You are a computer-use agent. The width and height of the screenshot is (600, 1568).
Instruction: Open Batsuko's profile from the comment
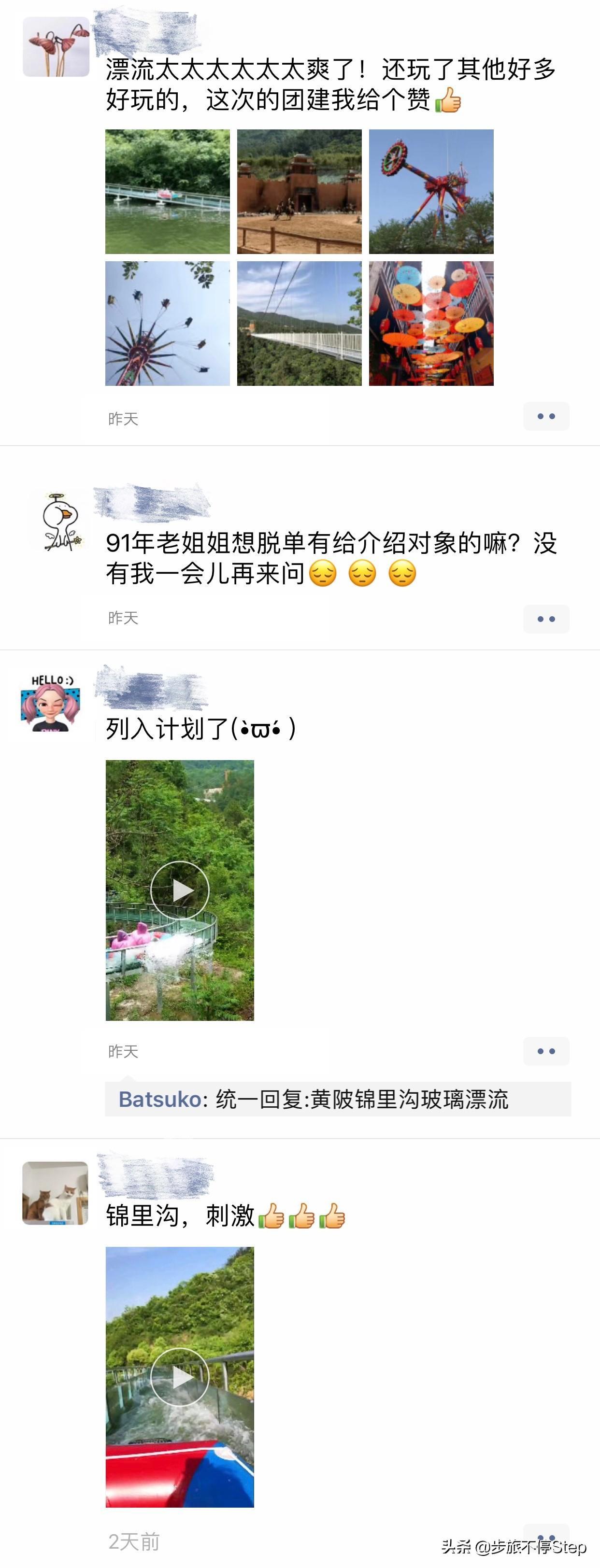point(159,1099)
